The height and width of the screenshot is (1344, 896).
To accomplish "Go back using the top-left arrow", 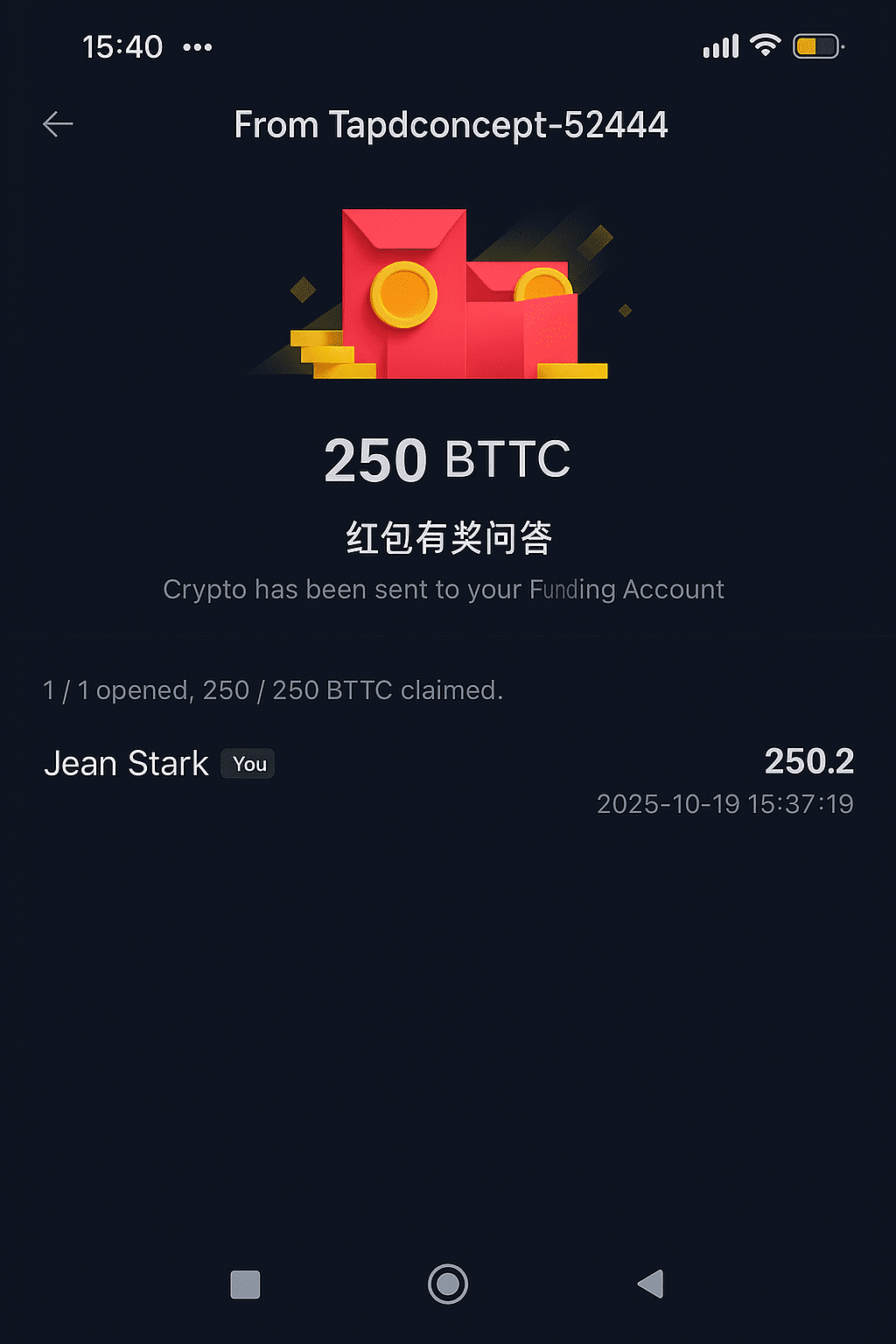I will pos(58,124).
